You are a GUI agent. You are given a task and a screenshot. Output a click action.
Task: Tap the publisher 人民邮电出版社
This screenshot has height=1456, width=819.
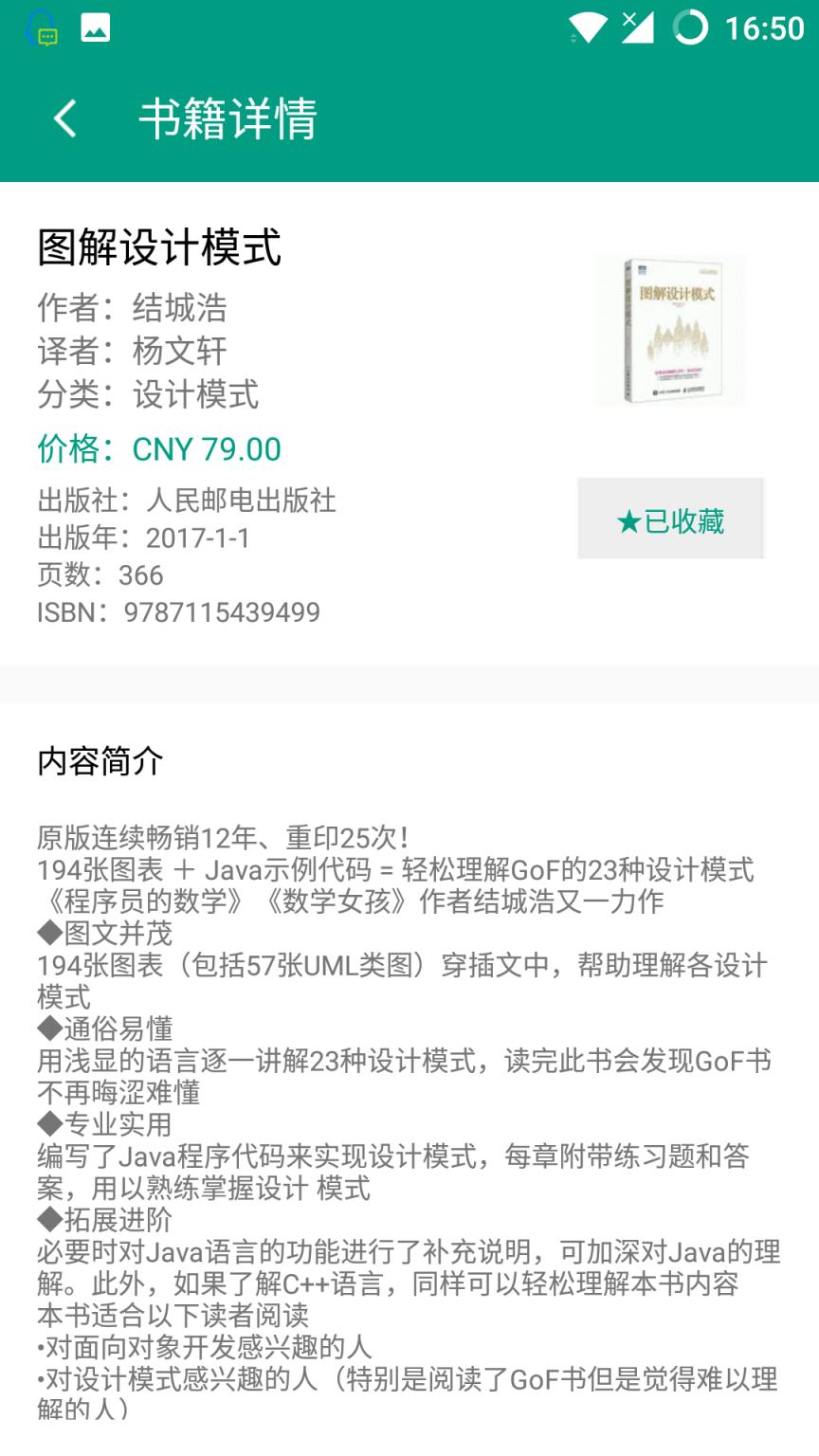point(242,500)
